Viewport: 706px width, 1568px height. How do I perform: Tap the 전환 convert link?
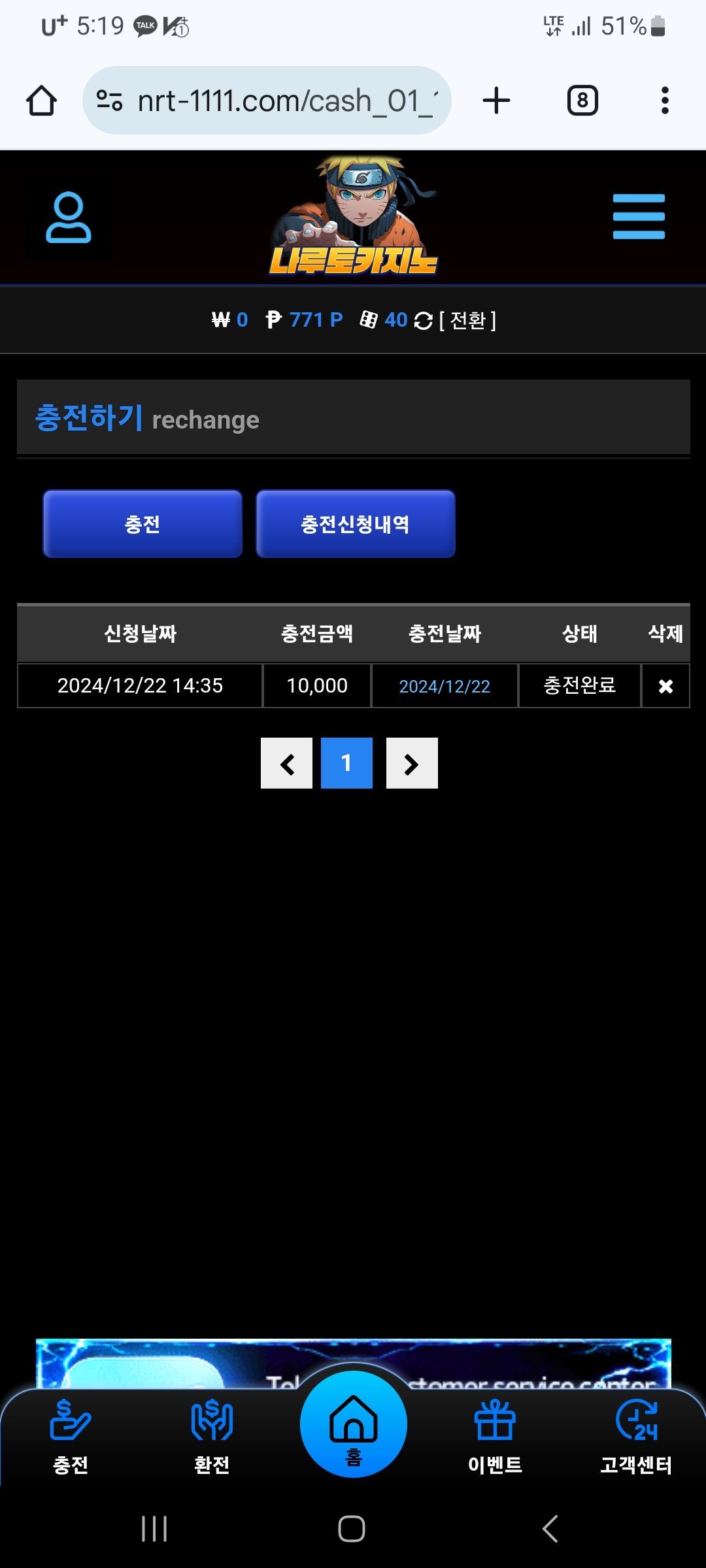pyautogui.click(x=467, y=320)
